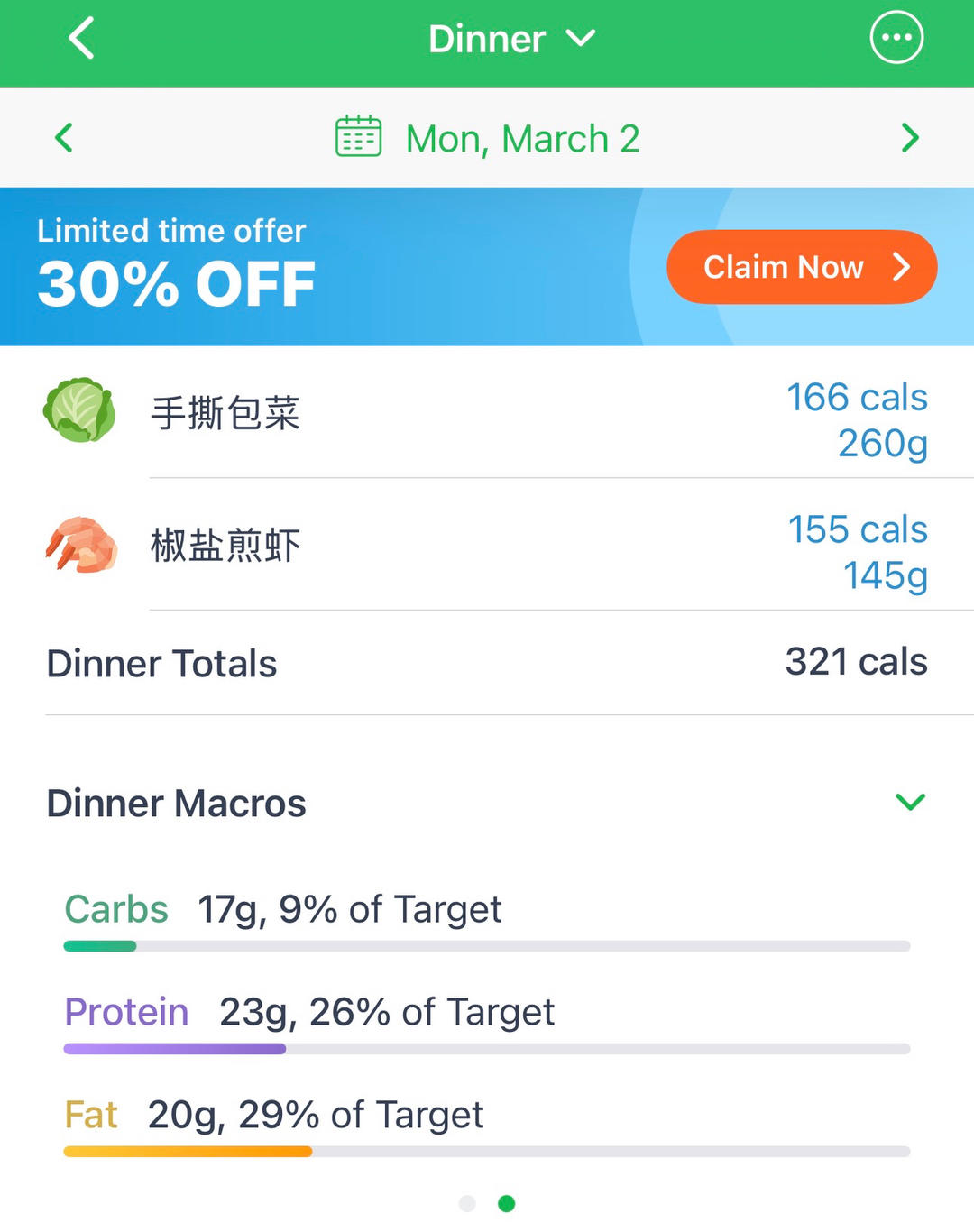Open the date picker for Mon, March 2
The image size is (974, 1232).
pyautogui.click(x=487, y=139)
